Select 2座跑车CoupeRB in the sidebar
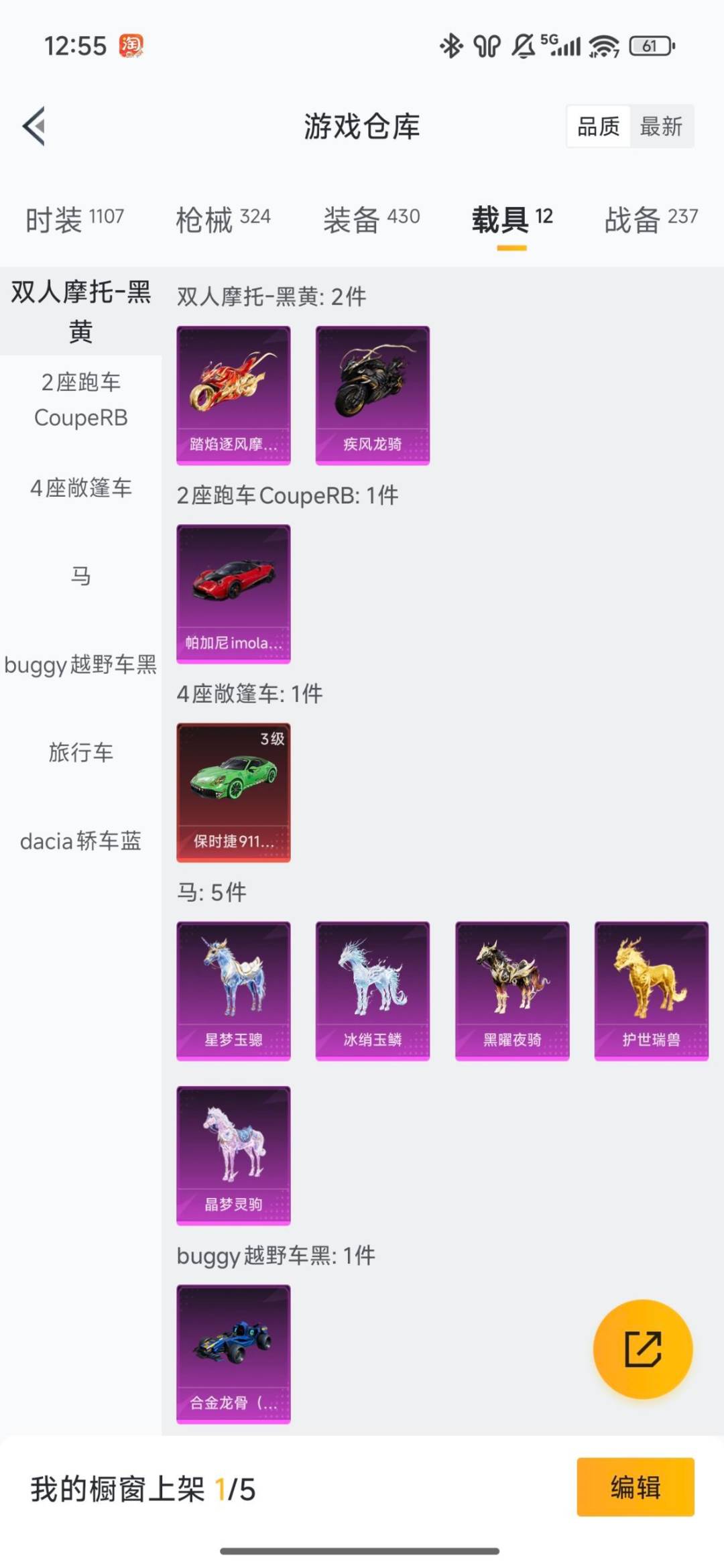The height and width of the screenshot is (1568, 724). 80,400
